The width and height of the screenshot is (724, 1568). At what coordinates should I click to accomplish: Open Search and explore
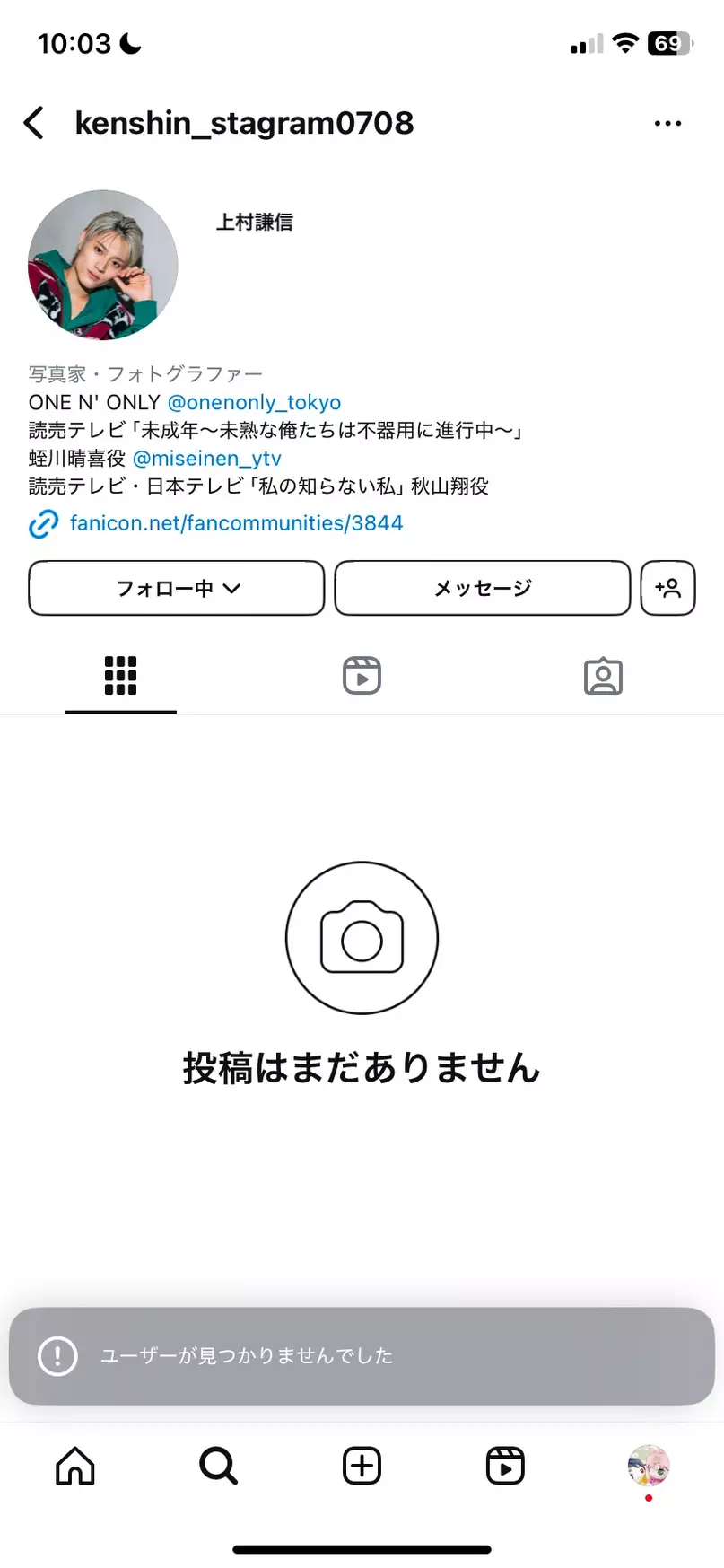[218, 1466]
